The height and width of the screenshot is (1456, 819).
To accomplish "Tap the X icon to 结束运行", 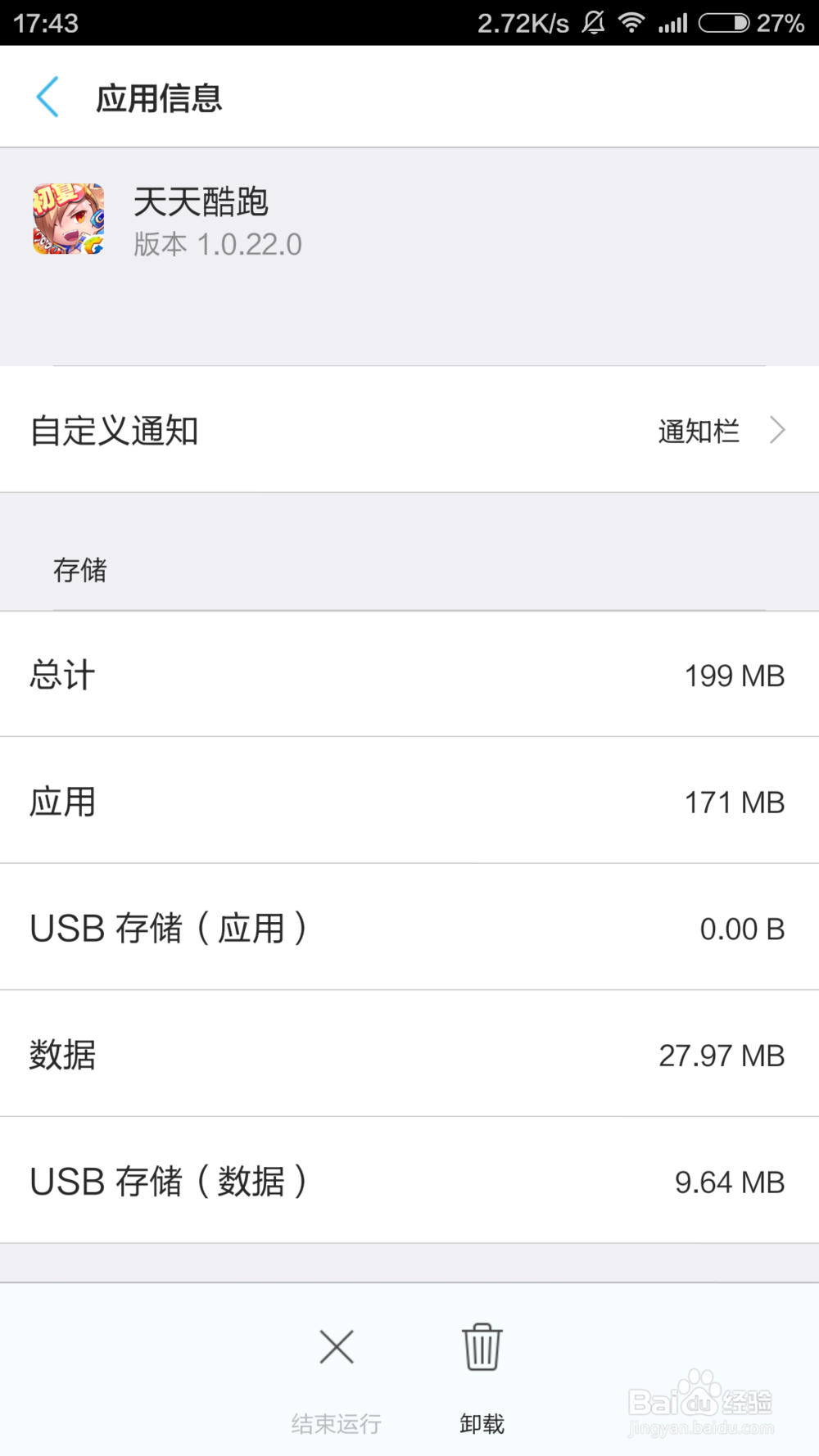I will point(336,1347).
